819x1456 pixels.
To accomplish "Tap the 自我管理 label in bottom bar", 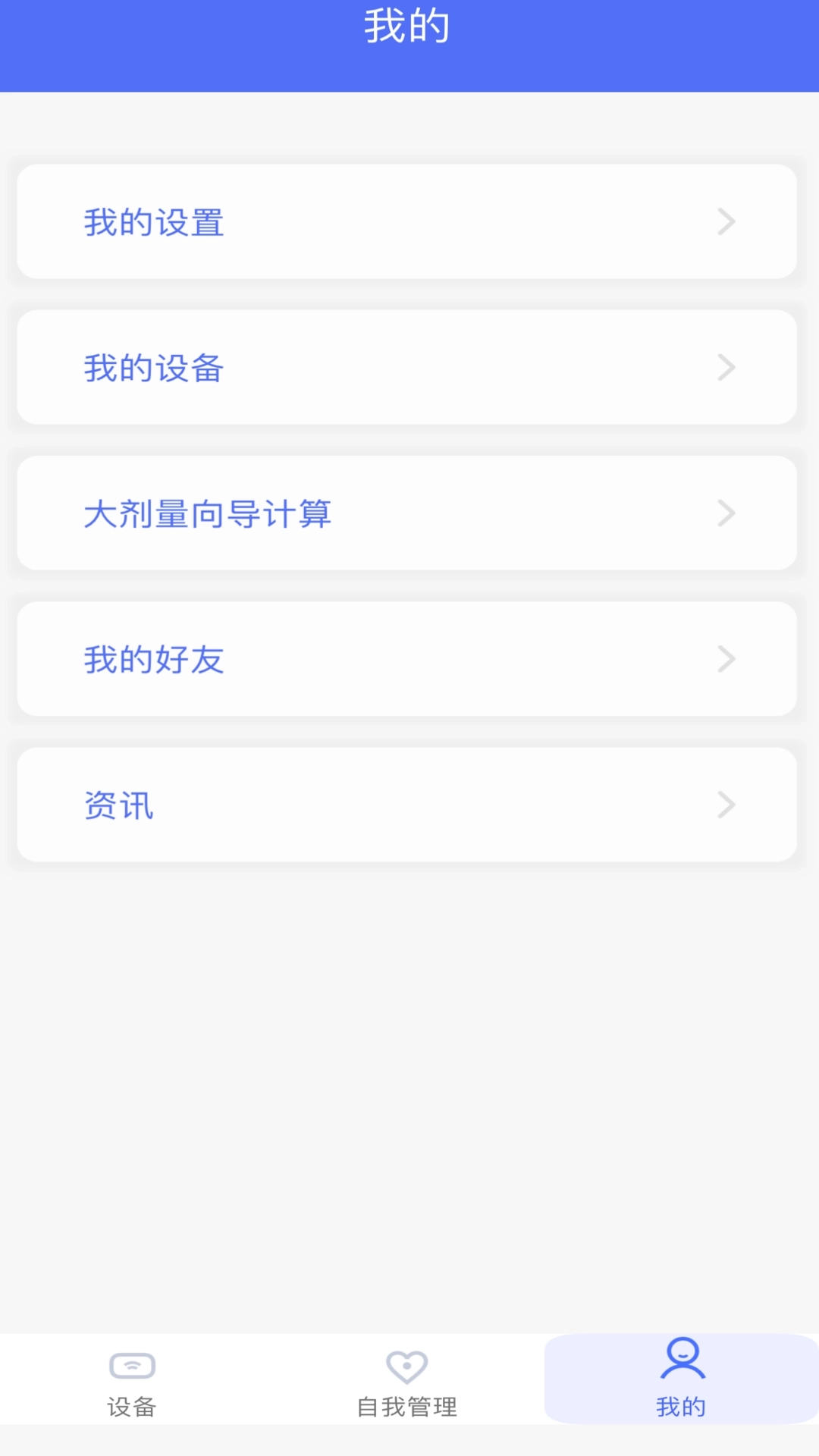I will pyautogui.click(x=406, y=1407).
